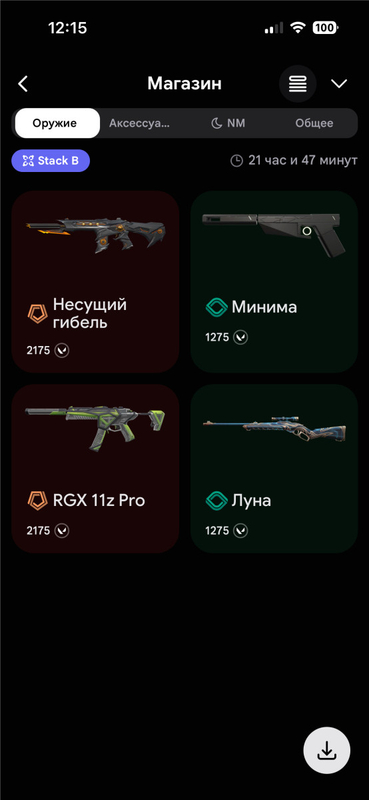Expand the dropdown chevron at top
369x800 pixels.
pos(339,84)
